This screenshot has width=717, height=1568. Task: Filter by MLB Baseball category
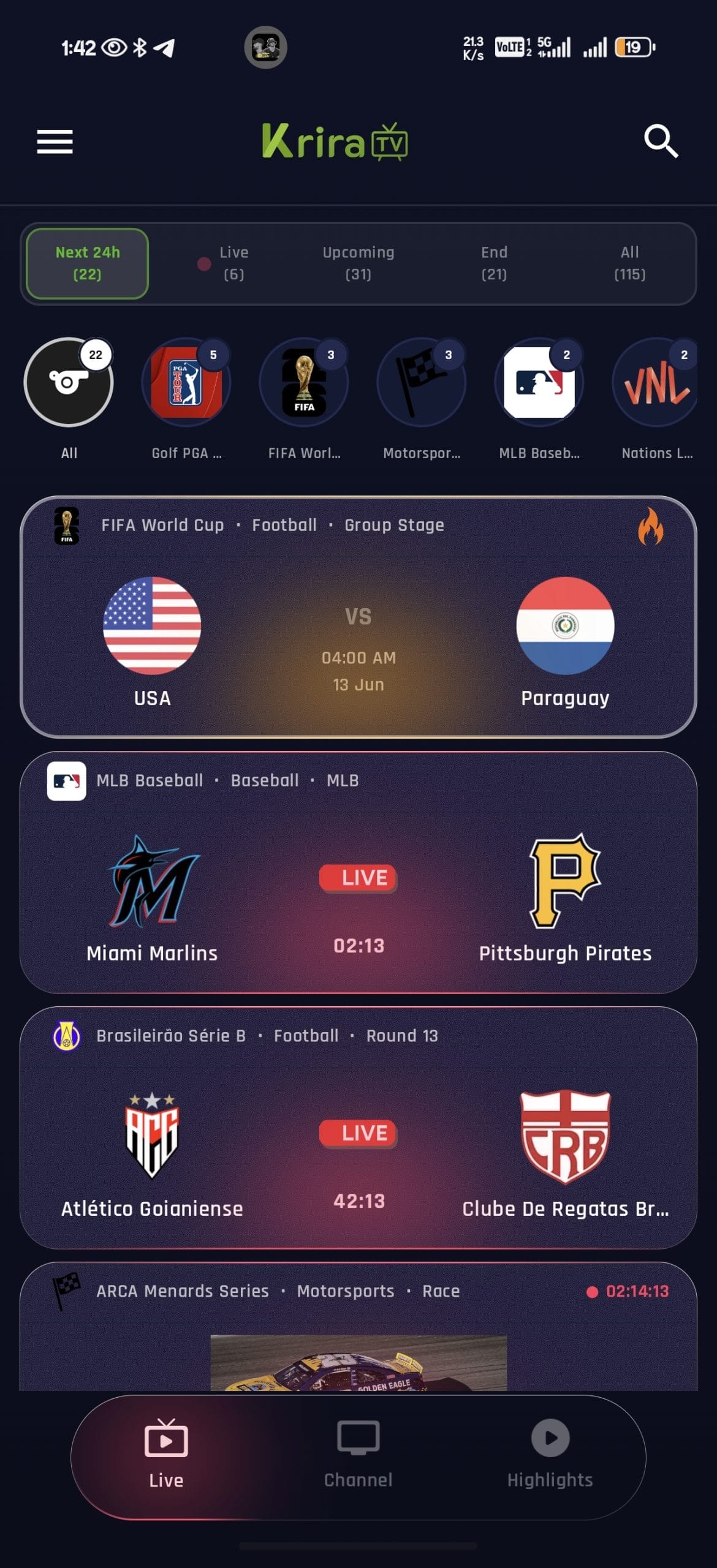point(539,399)
